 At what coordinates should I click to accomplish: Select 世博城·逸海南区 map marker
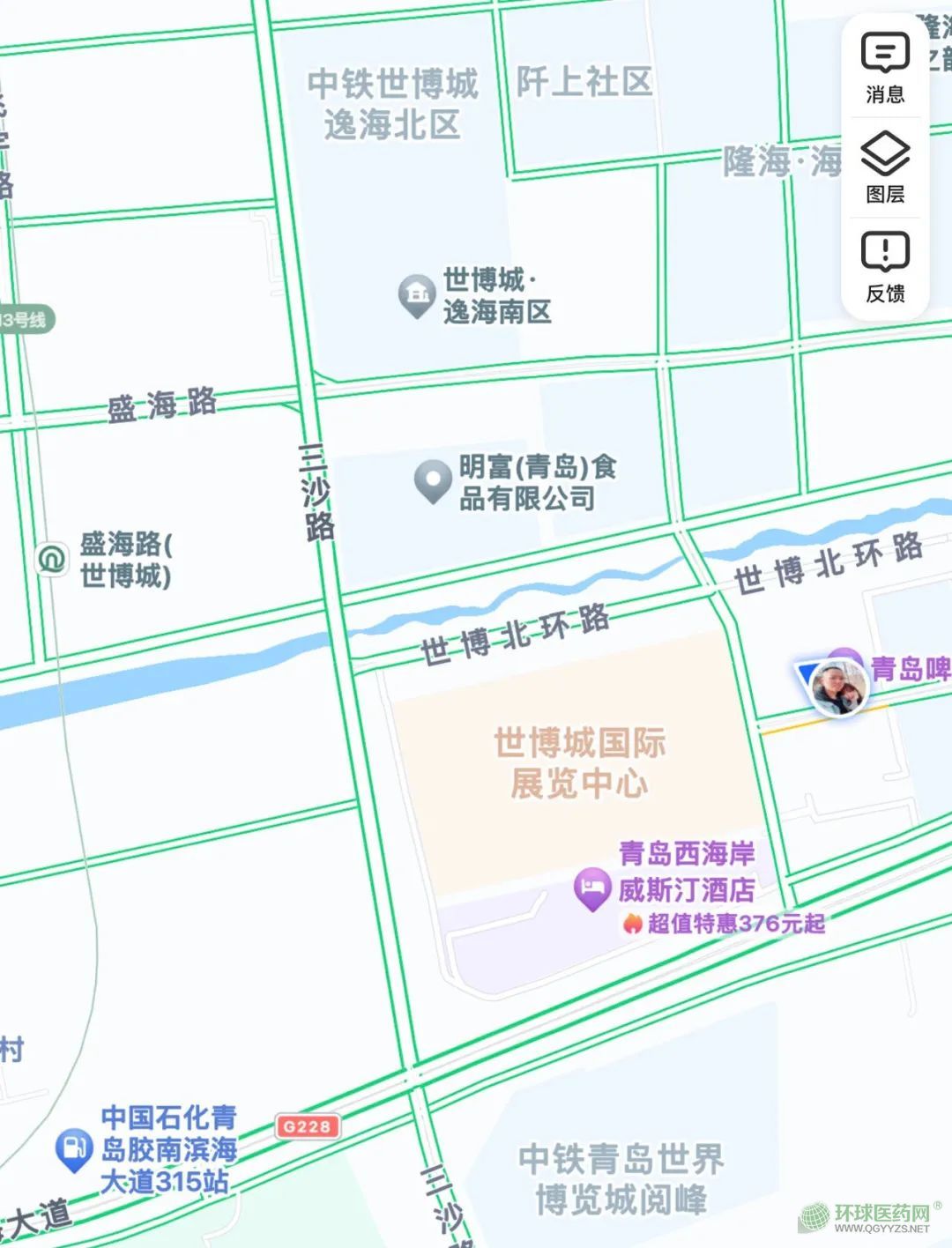coord(416,294)
